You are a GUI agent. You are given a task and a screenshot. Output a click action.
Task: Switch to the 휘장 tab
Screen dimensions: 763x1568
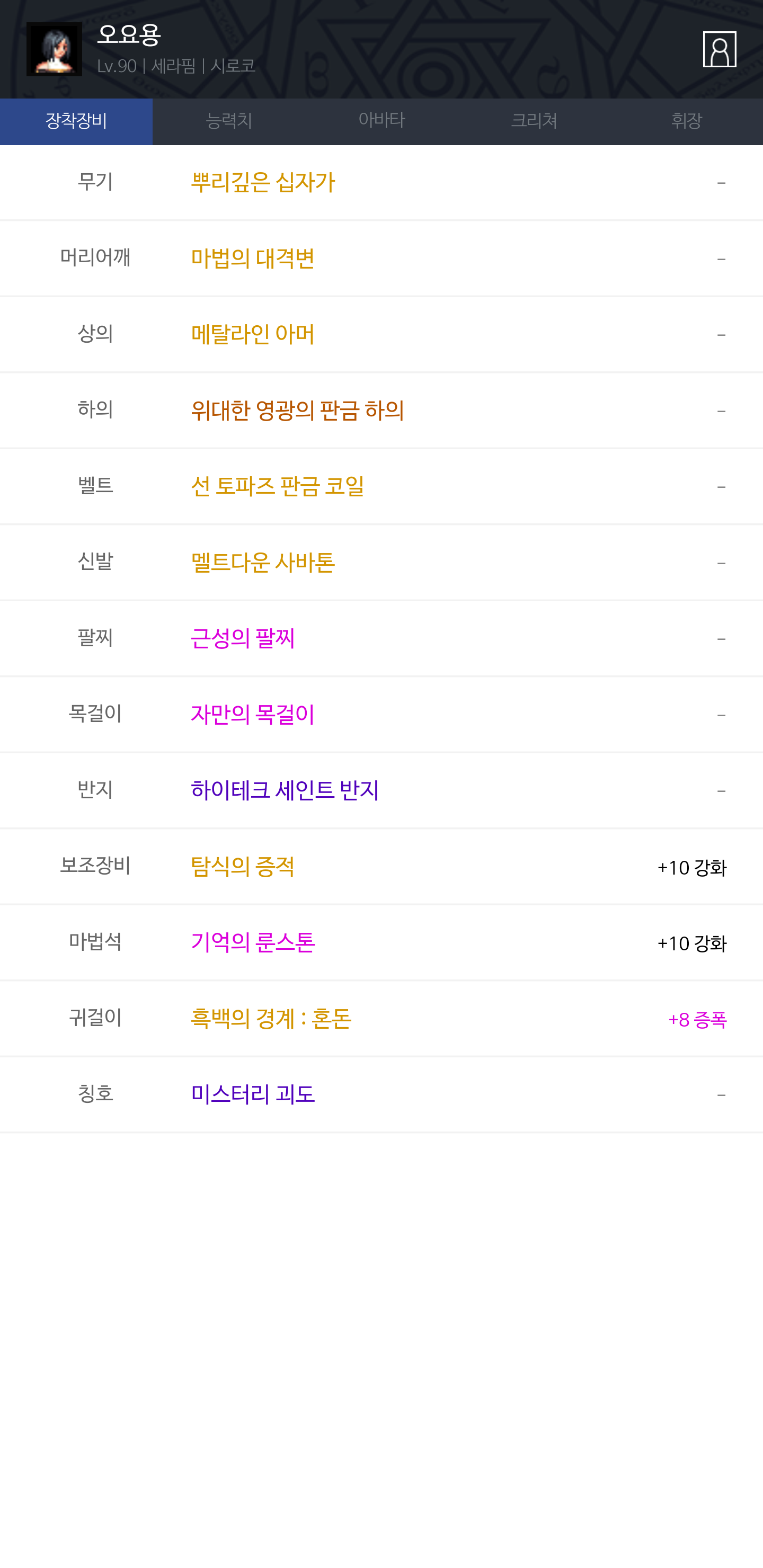(686, 121)
